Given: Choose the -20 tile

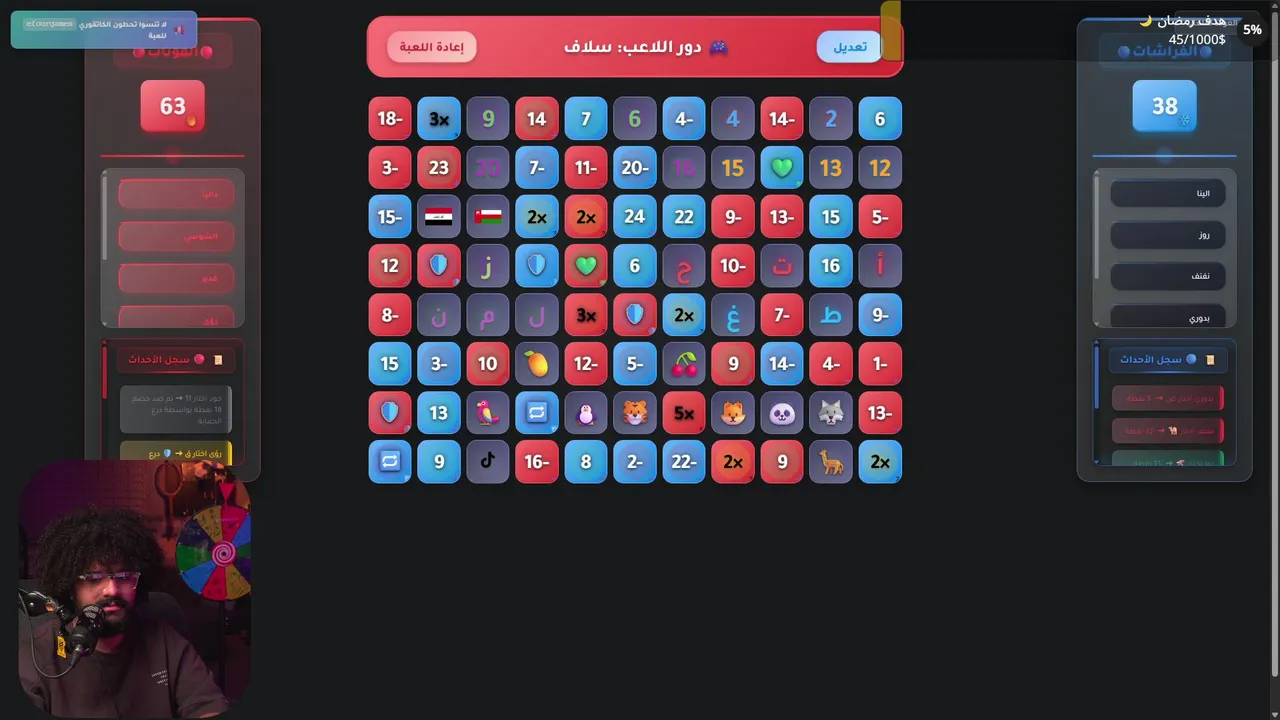Looking at the screenshot, I should coord(635,167).
